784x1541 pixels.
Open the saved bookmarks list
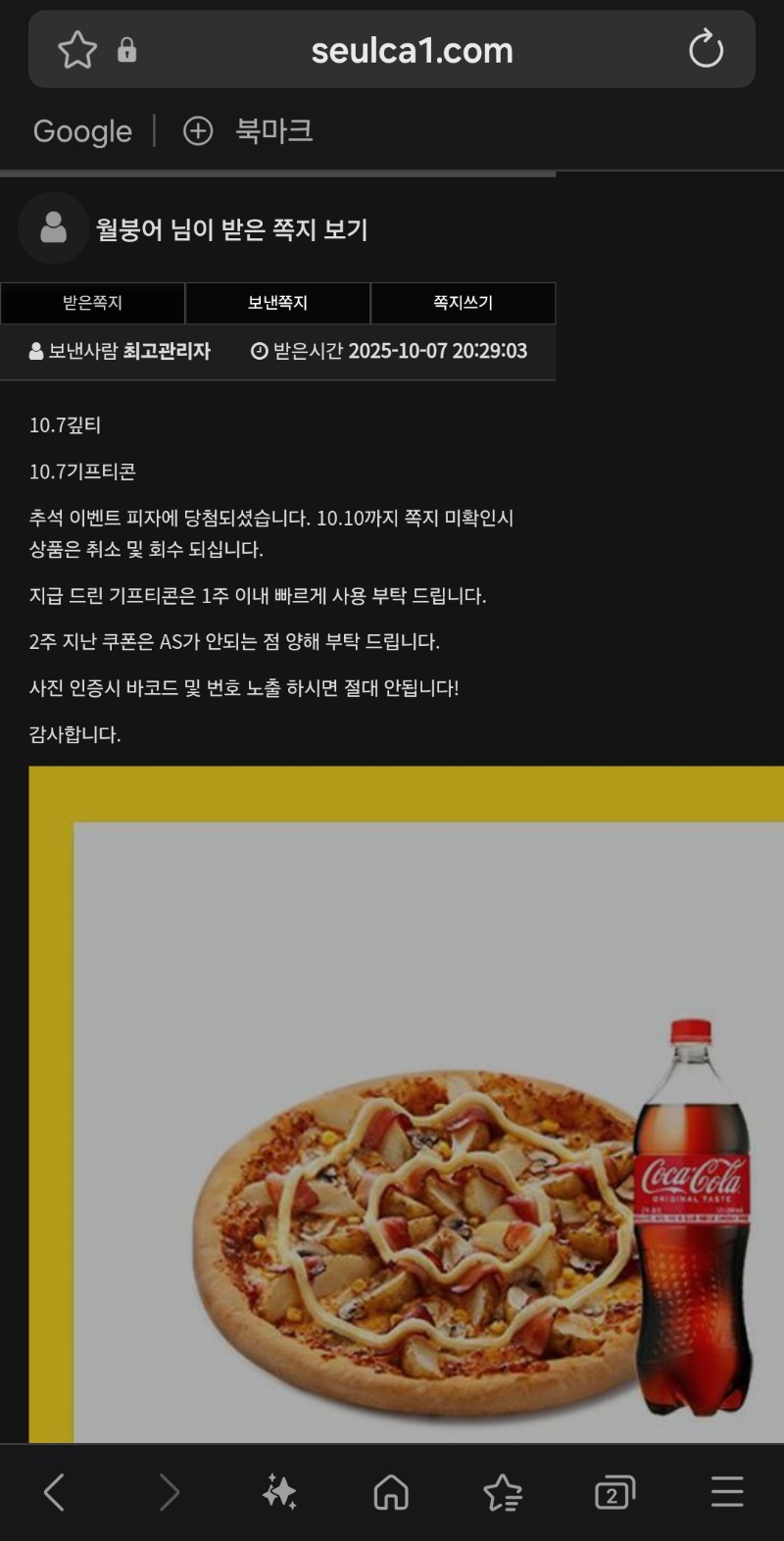(x=503, y=1493)
